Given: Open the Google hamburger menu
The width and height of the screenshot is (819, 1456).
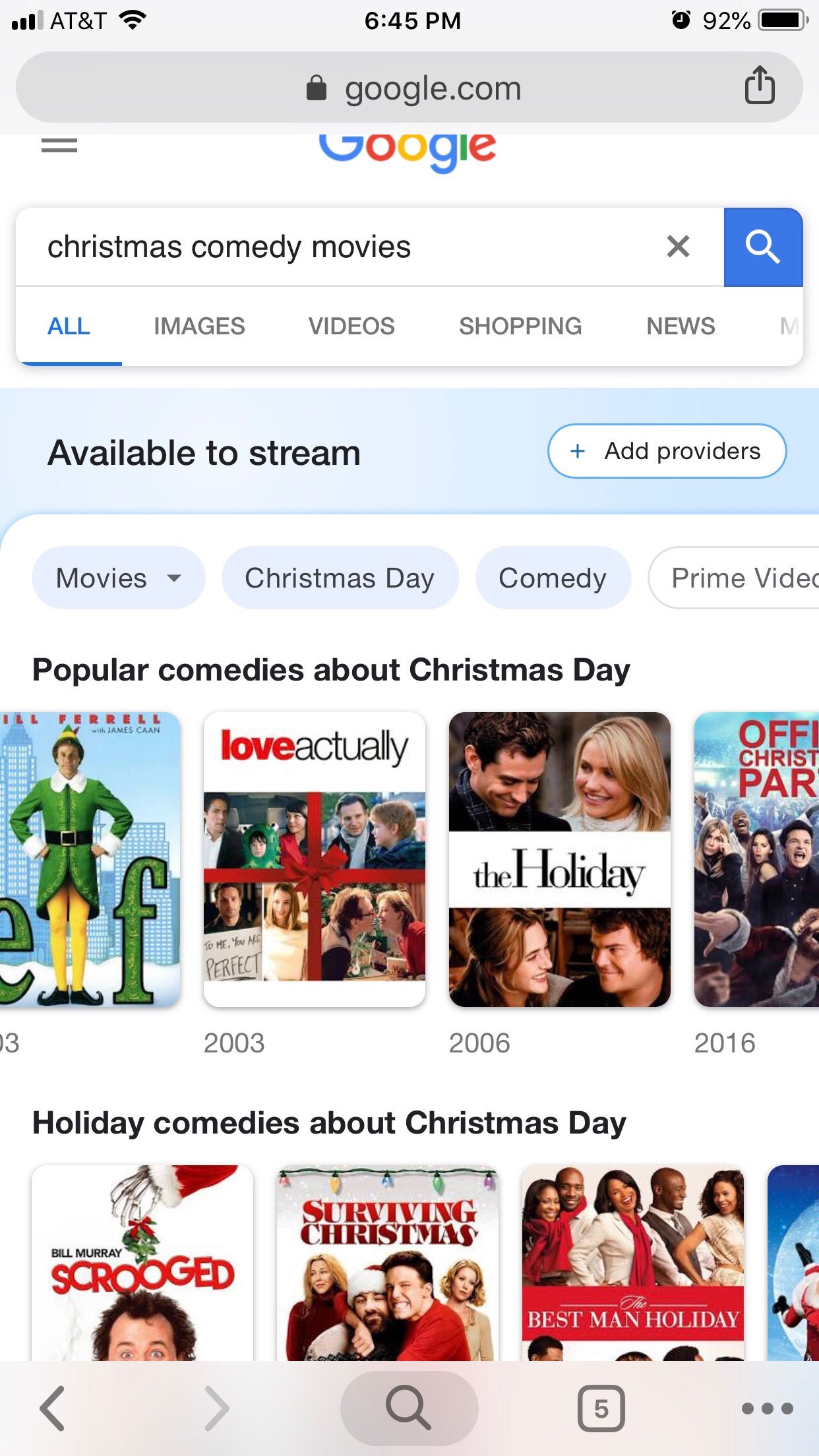Looking at the screenshot, I should (59, 145).
